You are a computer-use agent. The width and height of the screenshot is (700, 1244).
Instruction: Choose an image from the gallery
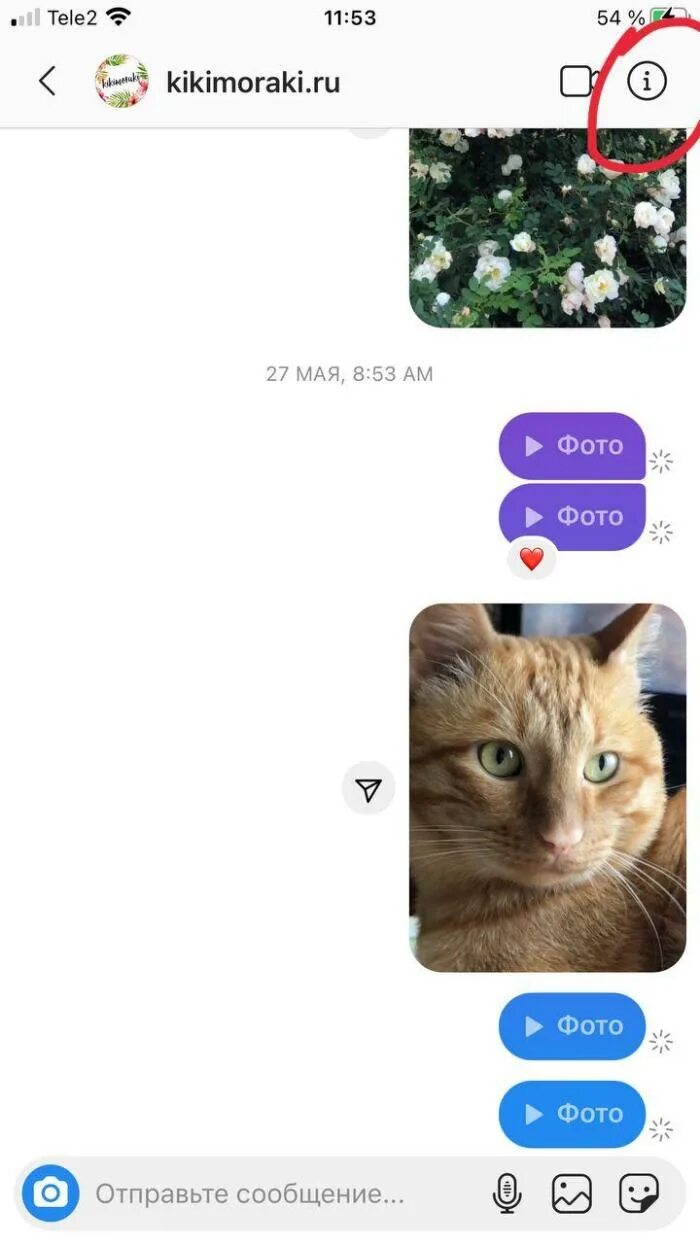(572, 1193)
